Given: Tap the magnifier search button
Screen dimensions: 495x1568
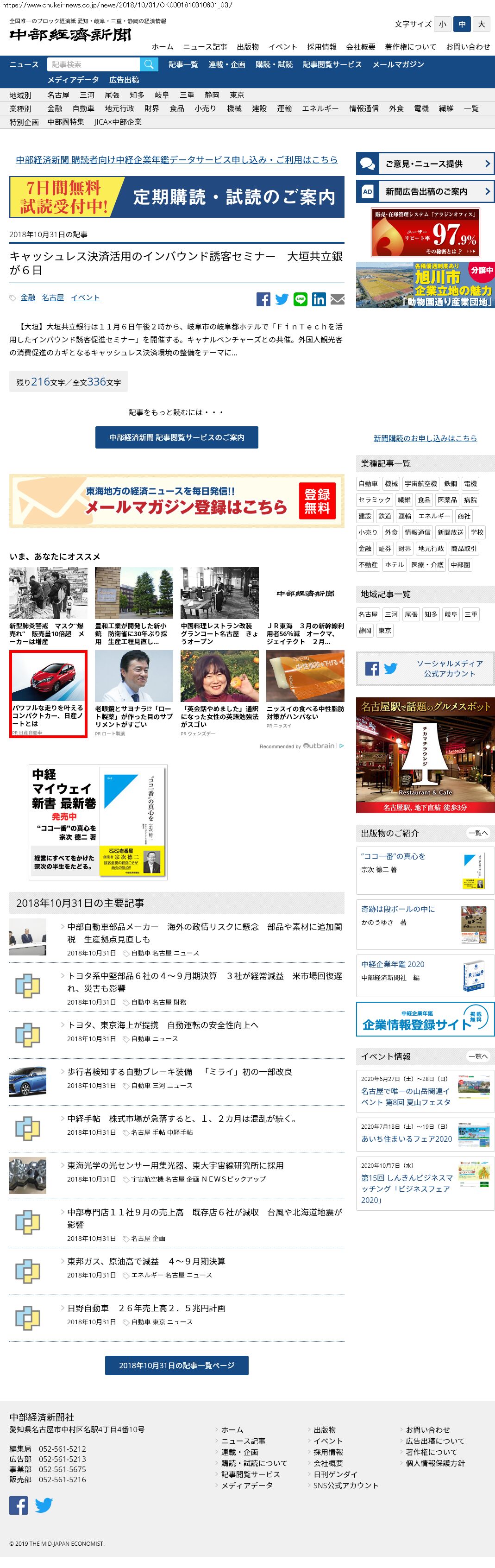Looking at the screenshot, I should tap(149, 64).
